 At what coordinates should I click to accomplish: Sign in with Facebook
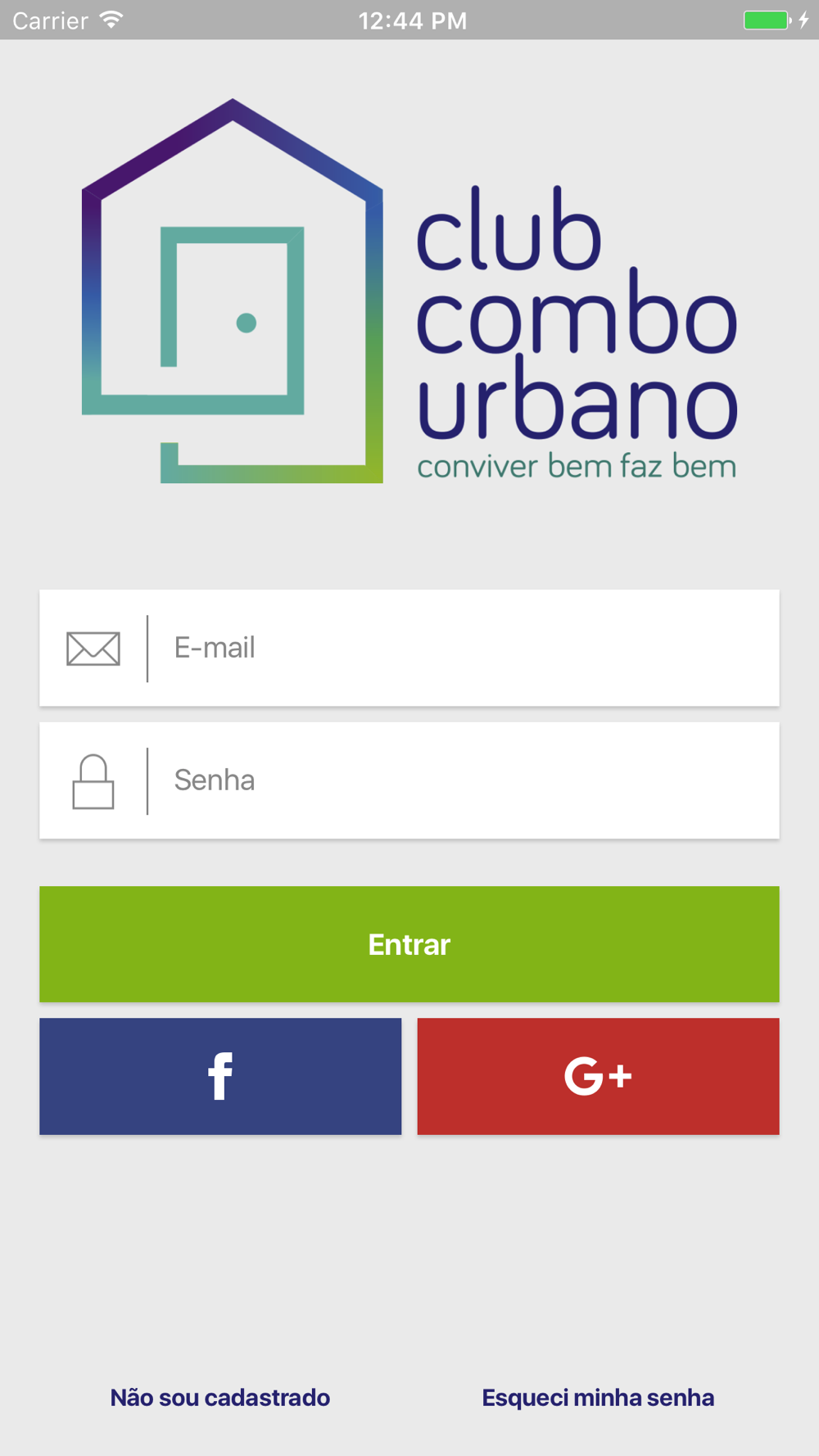[220, 1076]
